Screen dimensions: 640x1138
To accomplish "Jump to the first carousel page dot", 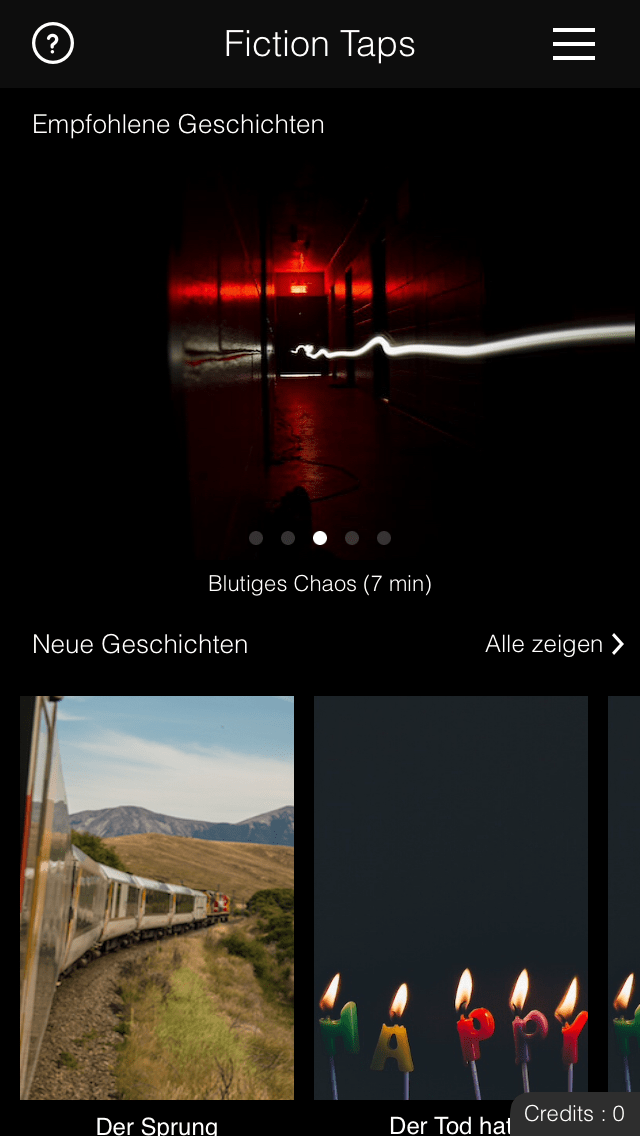I will point(256,538).
